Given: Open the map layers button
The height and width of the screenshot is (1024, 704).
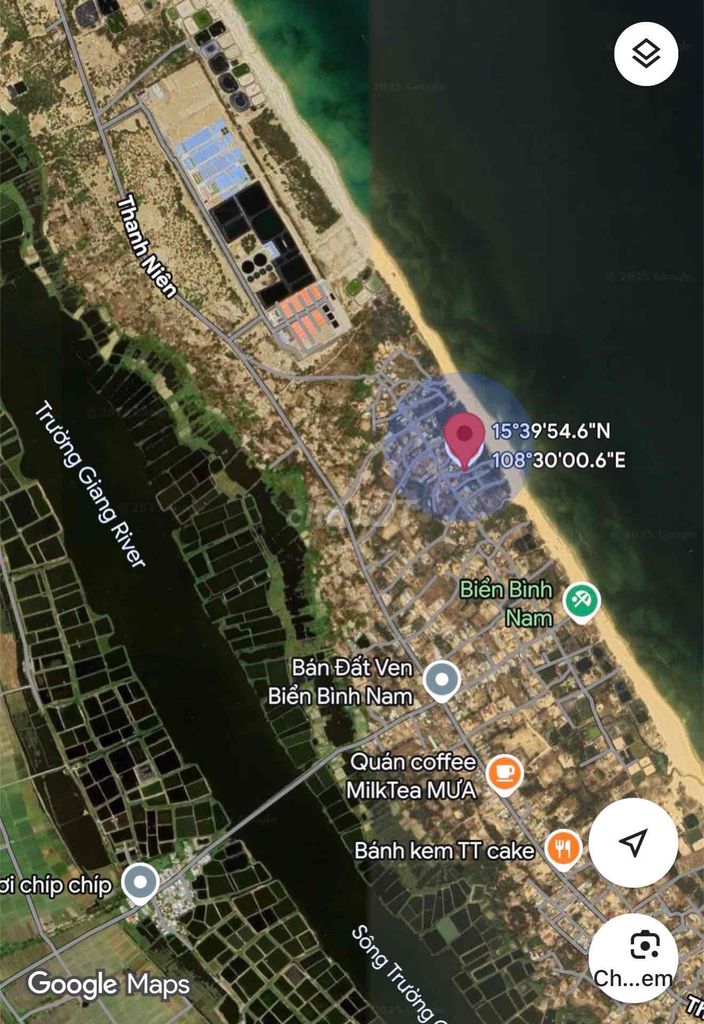Looking at the screenshot, I should tap(646, 53).
